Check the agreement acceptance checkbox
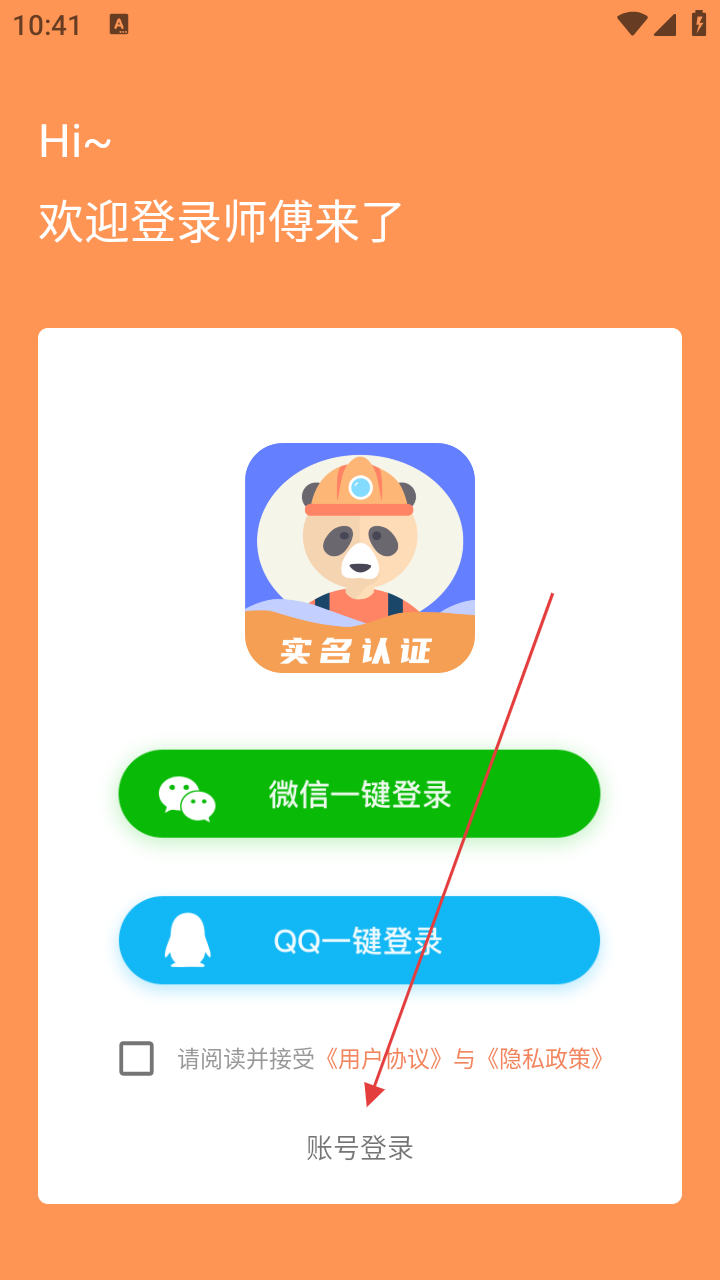 point(136,1058)
